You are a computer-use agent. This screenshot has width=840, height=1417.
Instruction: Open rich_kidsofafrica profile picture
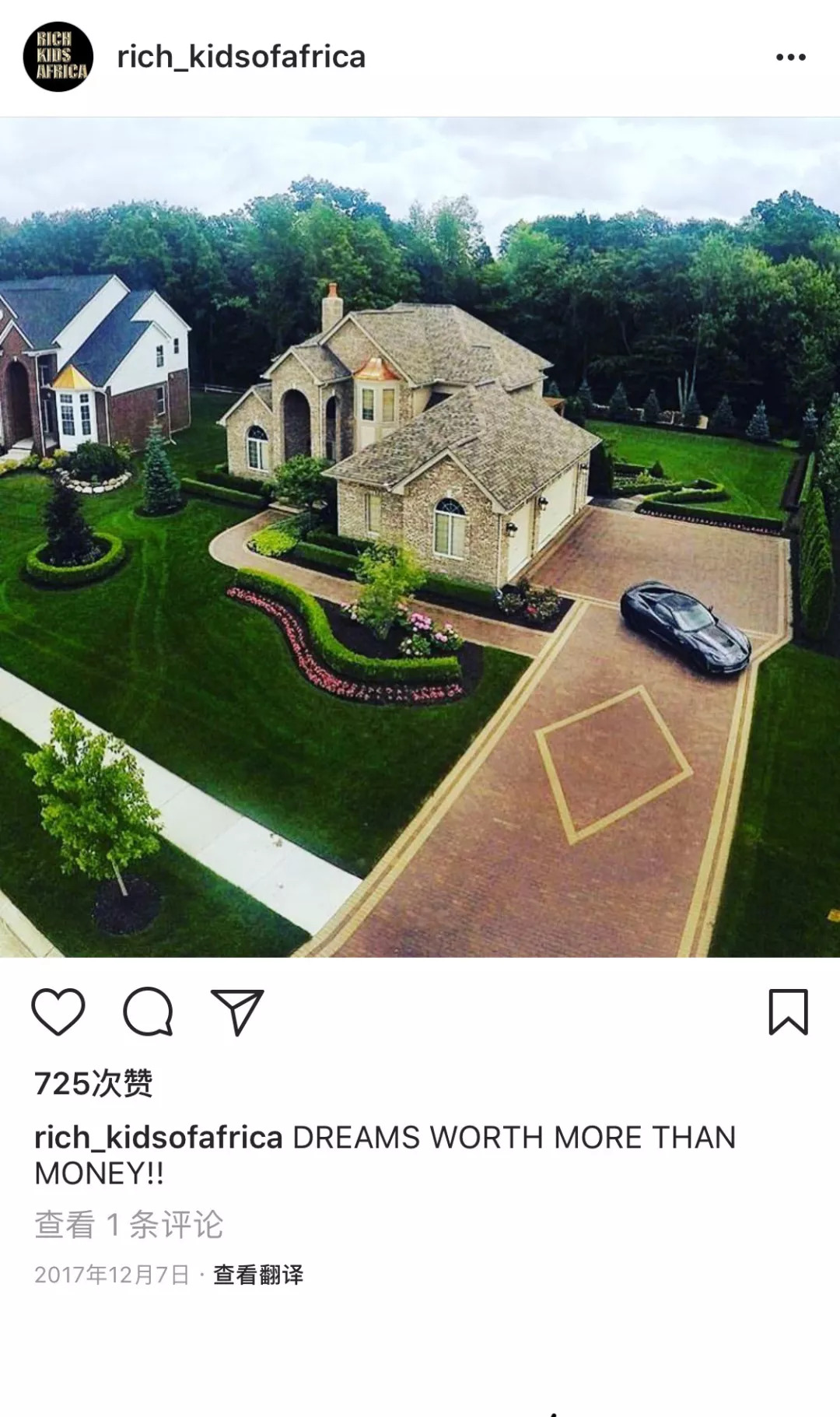(x=58, y=57)
